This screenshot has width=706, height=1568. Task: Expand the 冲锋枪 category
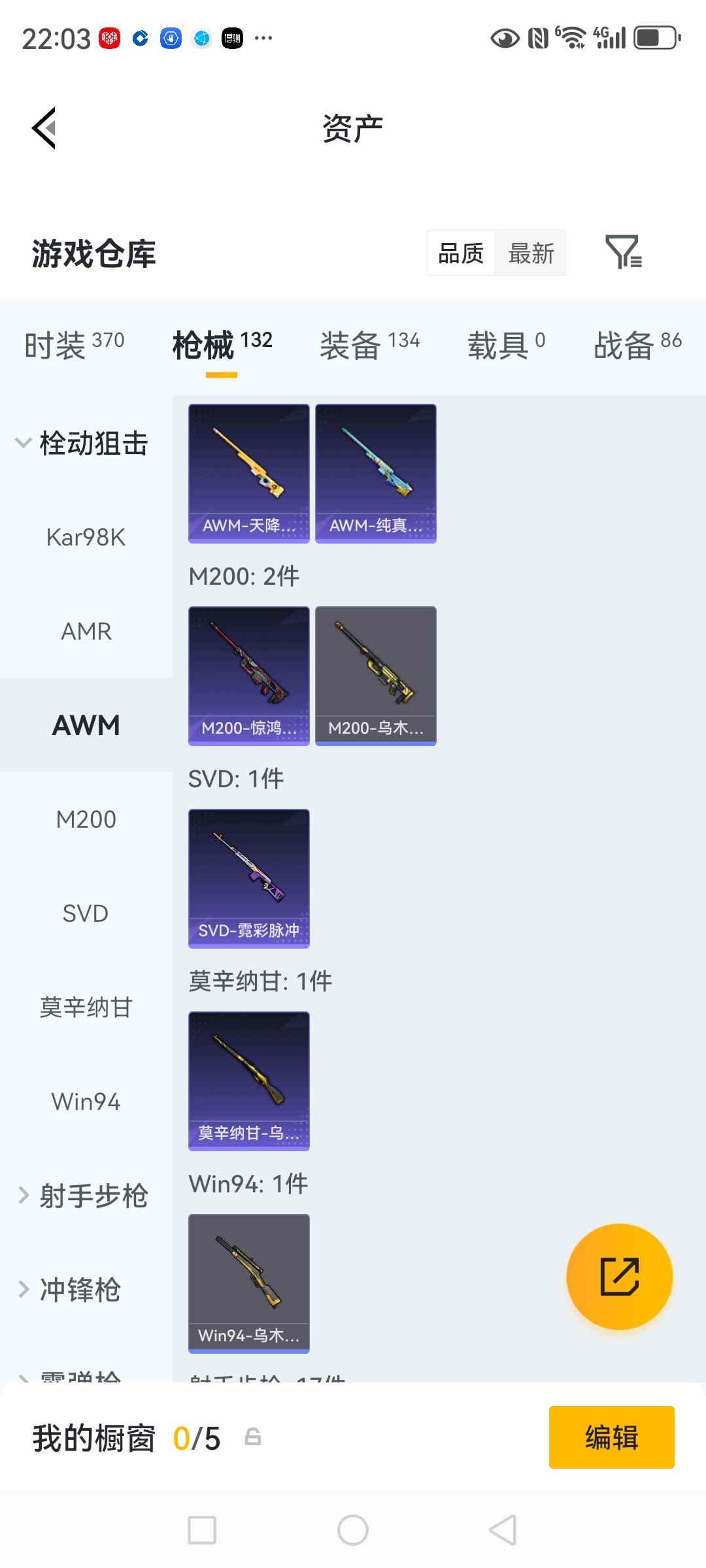coord(71,1290)
